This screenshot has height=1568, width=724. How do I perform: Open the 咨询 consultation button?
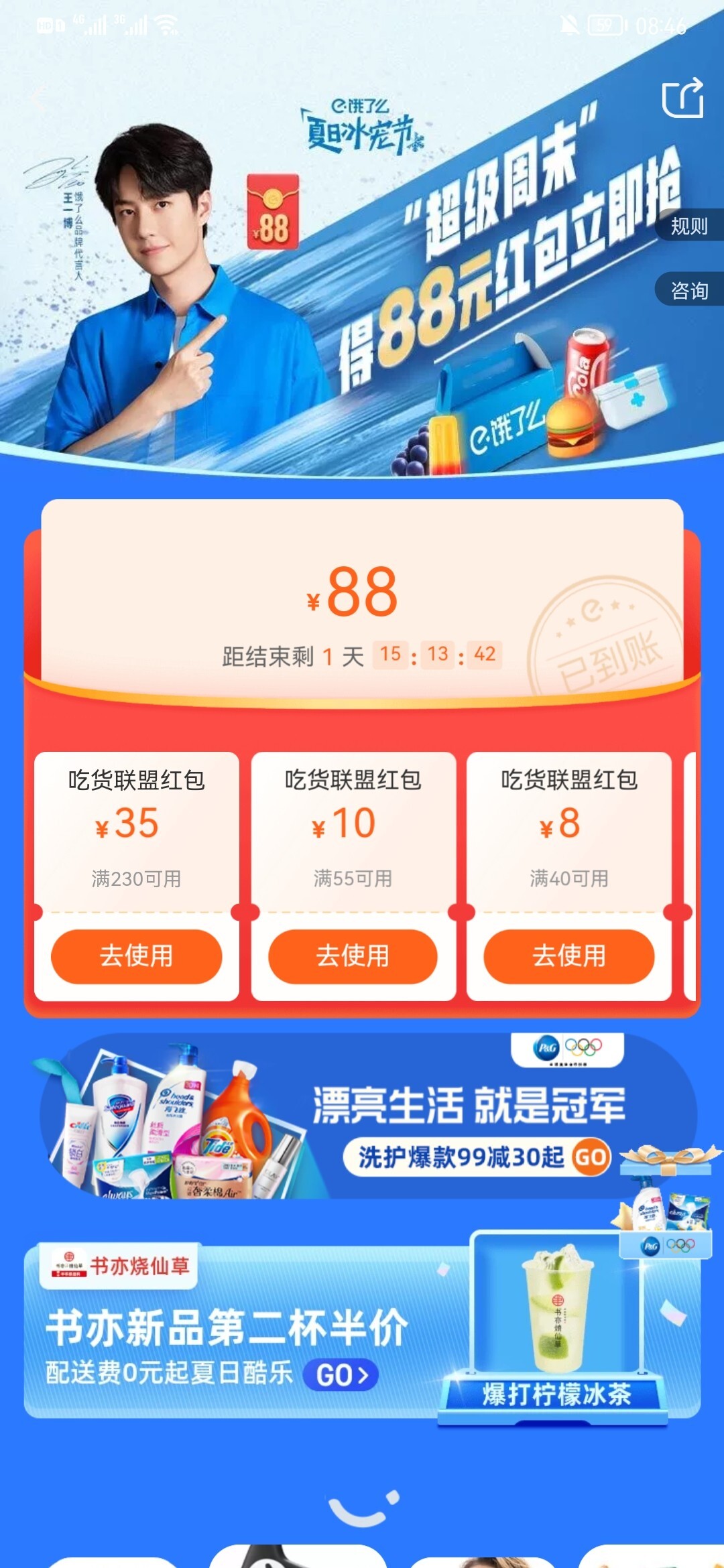click(x=689, y=289)
